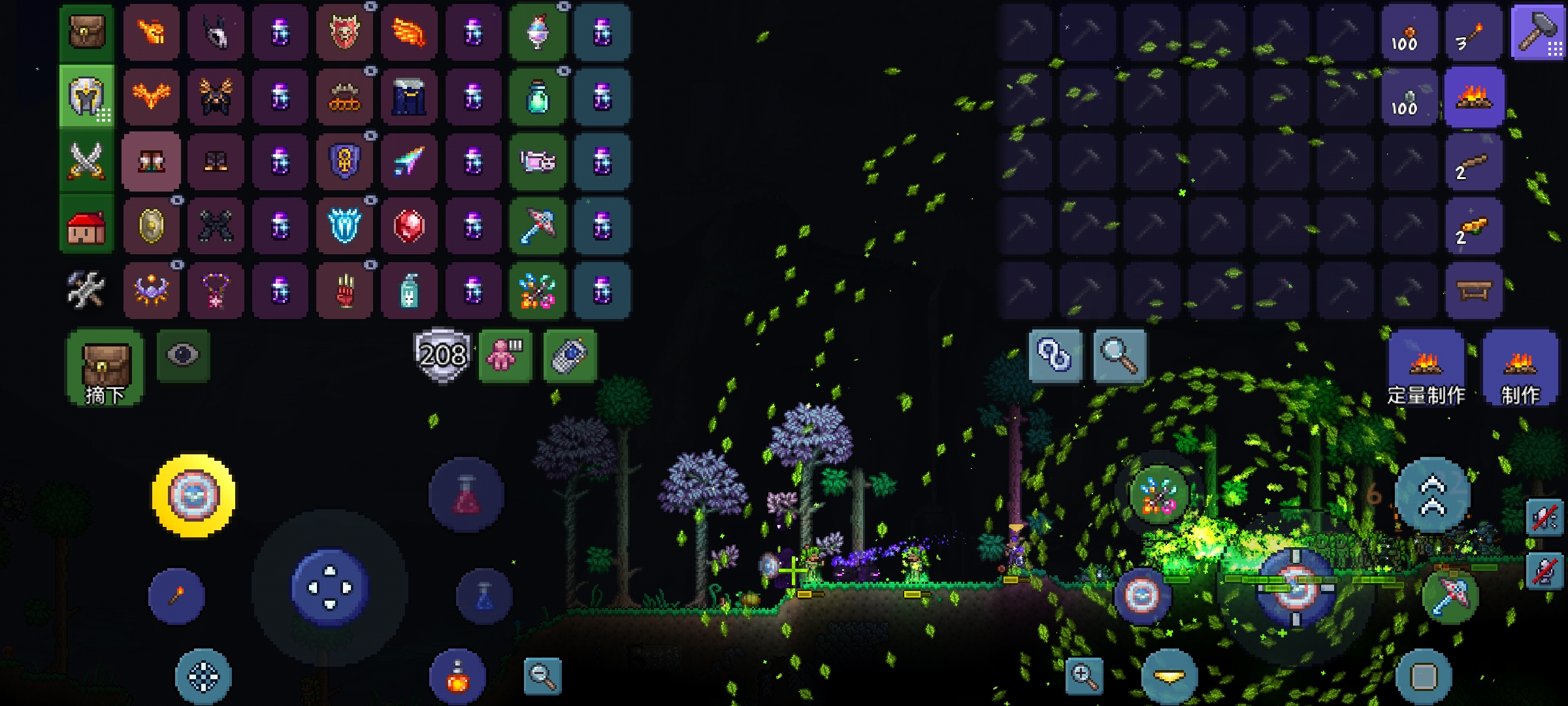
Task: Tap the chain link icon
Action: coord(1055,356)
